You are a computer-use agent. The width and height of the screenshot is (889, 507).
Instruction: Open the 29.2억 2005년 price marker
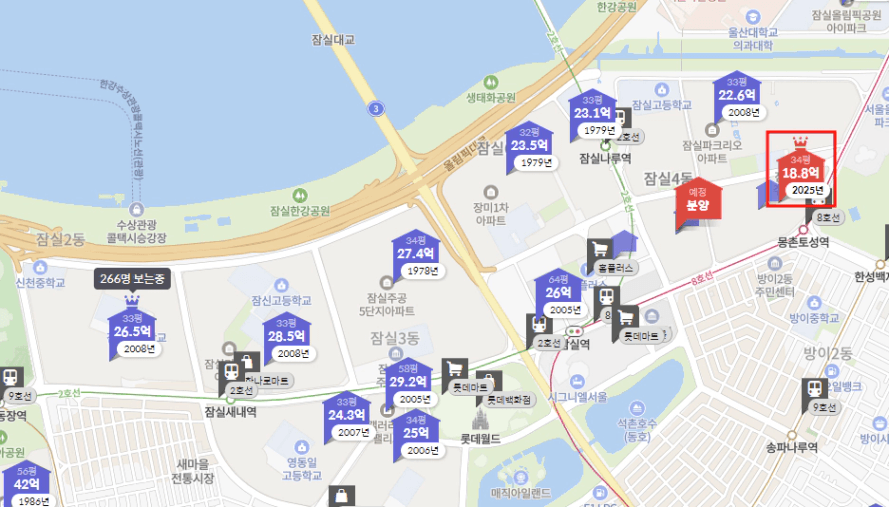407,381
